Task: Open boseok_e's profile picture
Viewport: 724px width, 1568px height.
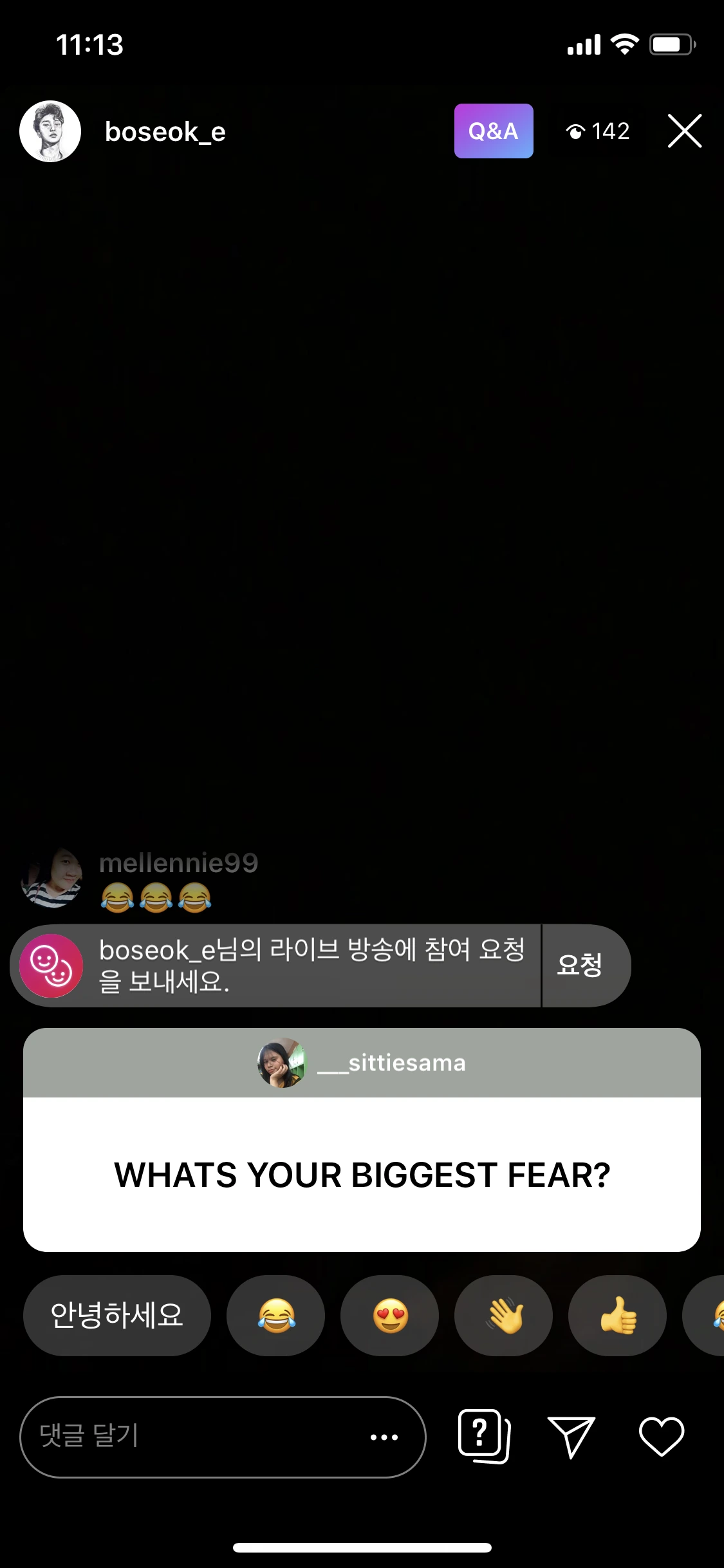Action: [50, 131]
